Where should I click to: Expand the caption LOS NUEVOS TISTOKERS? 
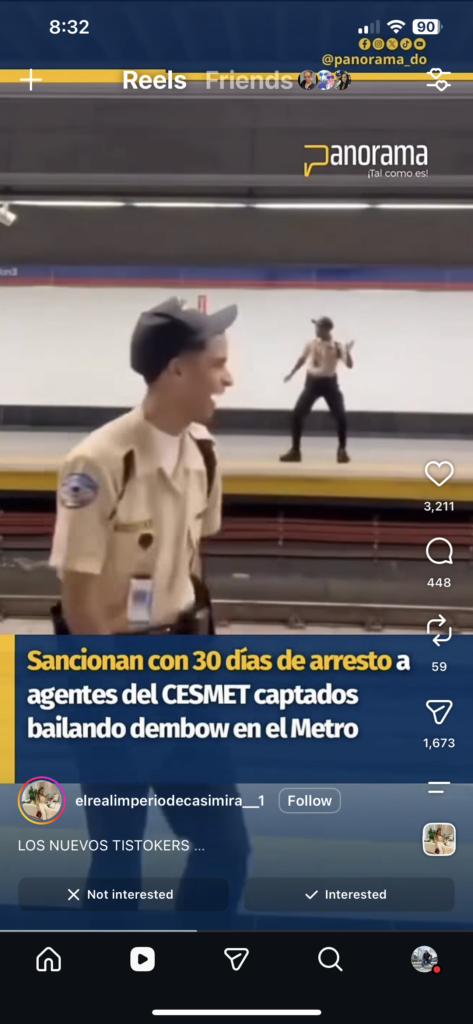111,846
